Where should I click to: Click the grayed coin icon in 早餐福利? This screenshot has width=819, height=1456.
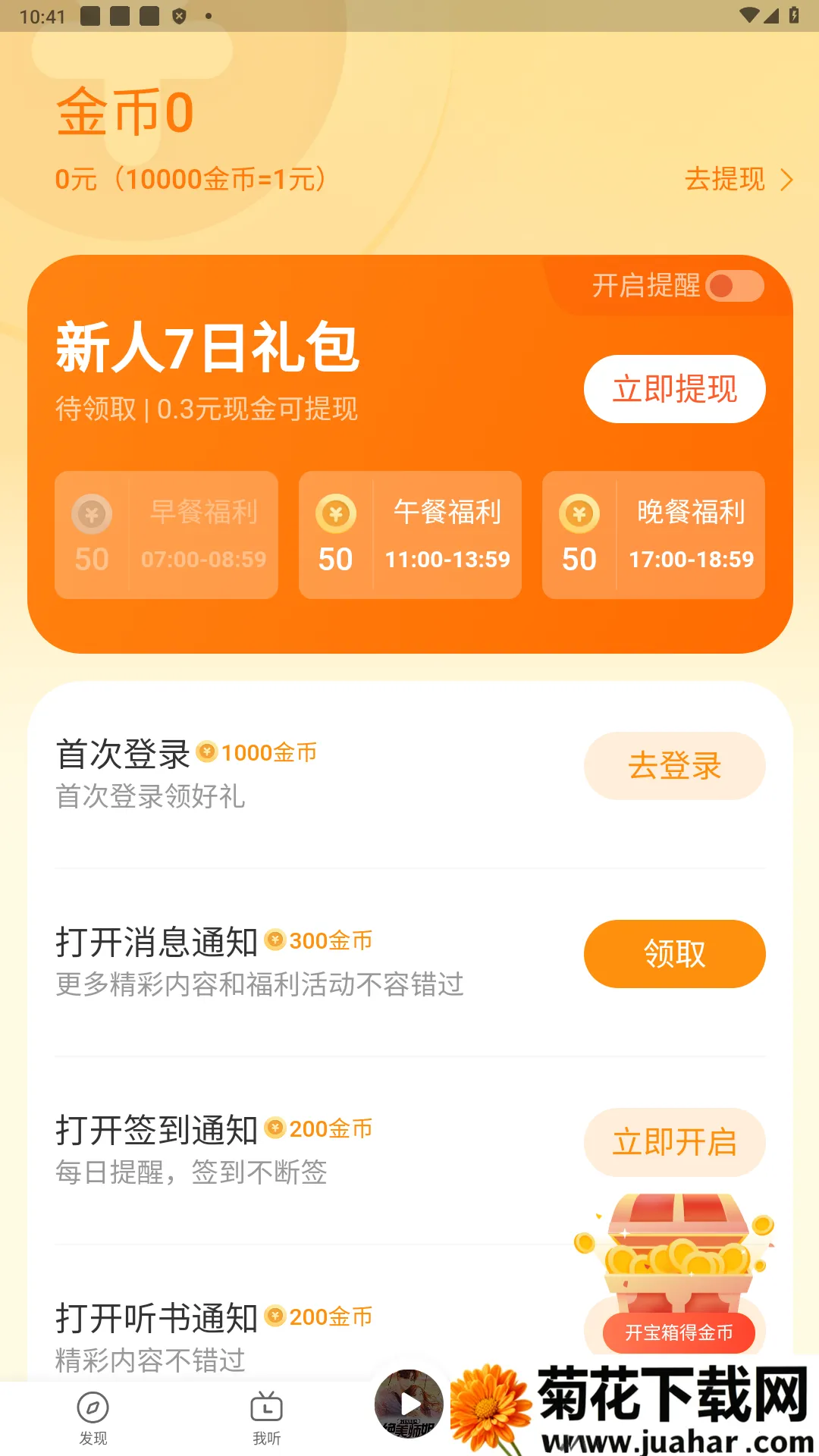pyautogui.click(x=91, y=513)
